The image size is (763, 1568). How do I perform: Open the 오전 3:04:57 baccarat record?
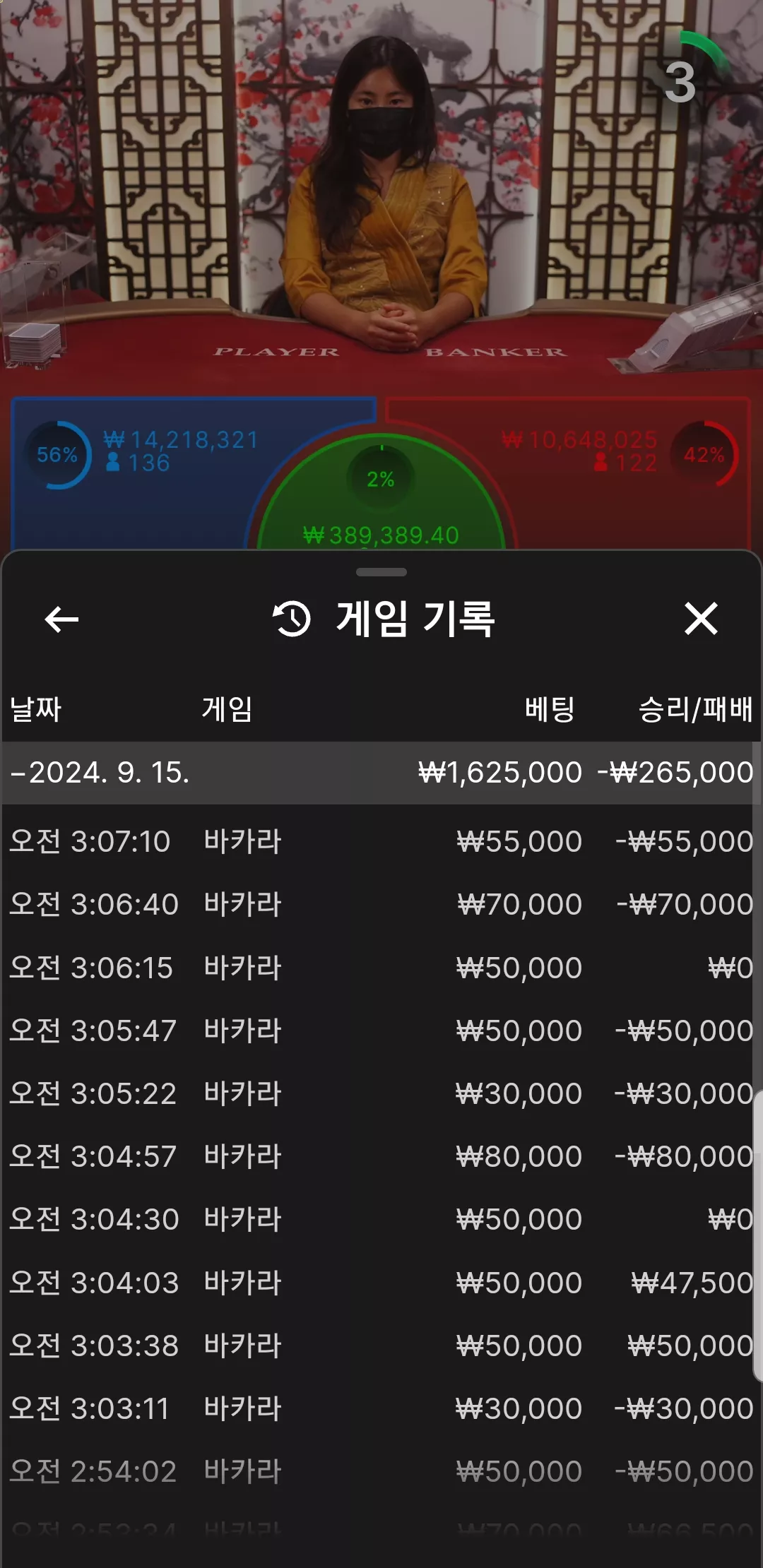(x=381, y=1156)
